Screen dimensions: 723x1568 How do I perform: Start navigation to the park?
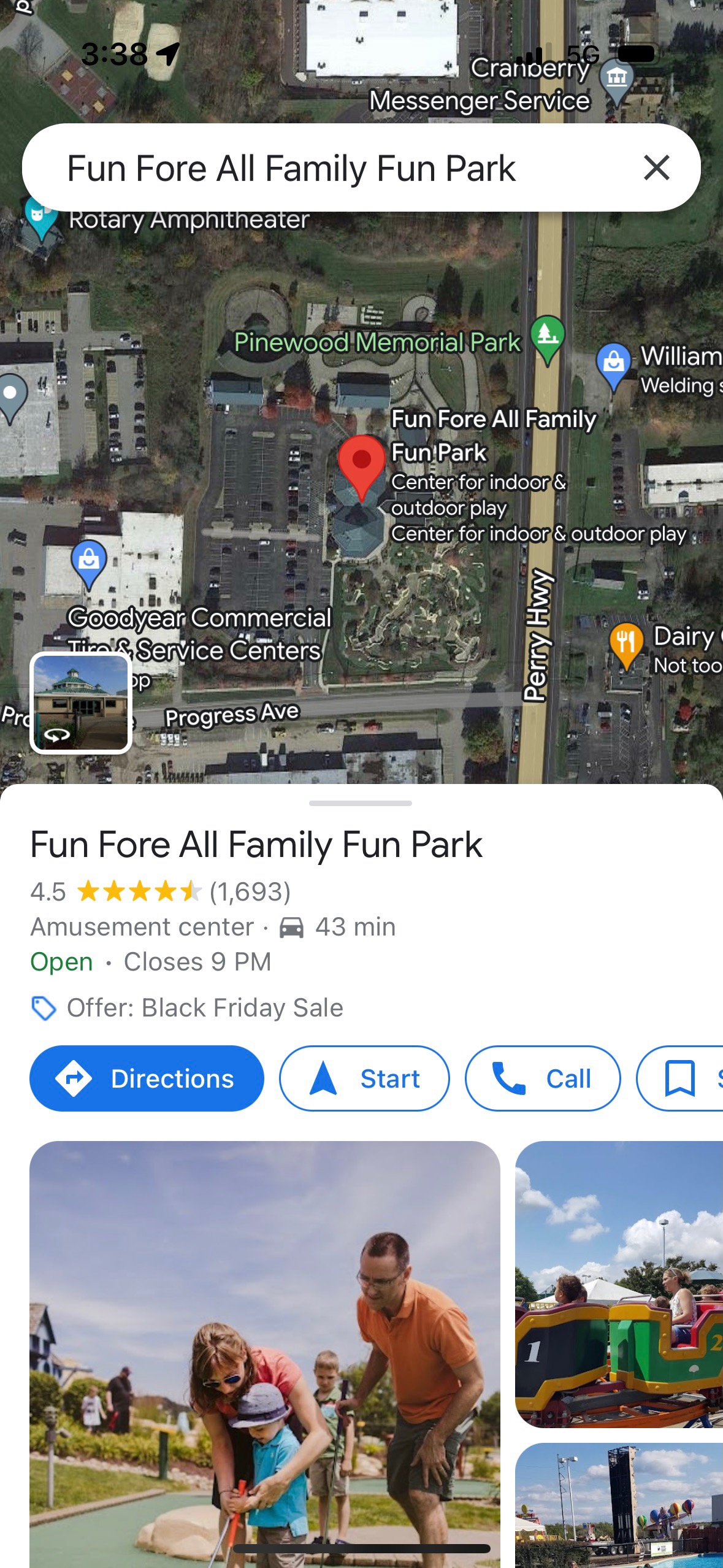click(364, 1078)
